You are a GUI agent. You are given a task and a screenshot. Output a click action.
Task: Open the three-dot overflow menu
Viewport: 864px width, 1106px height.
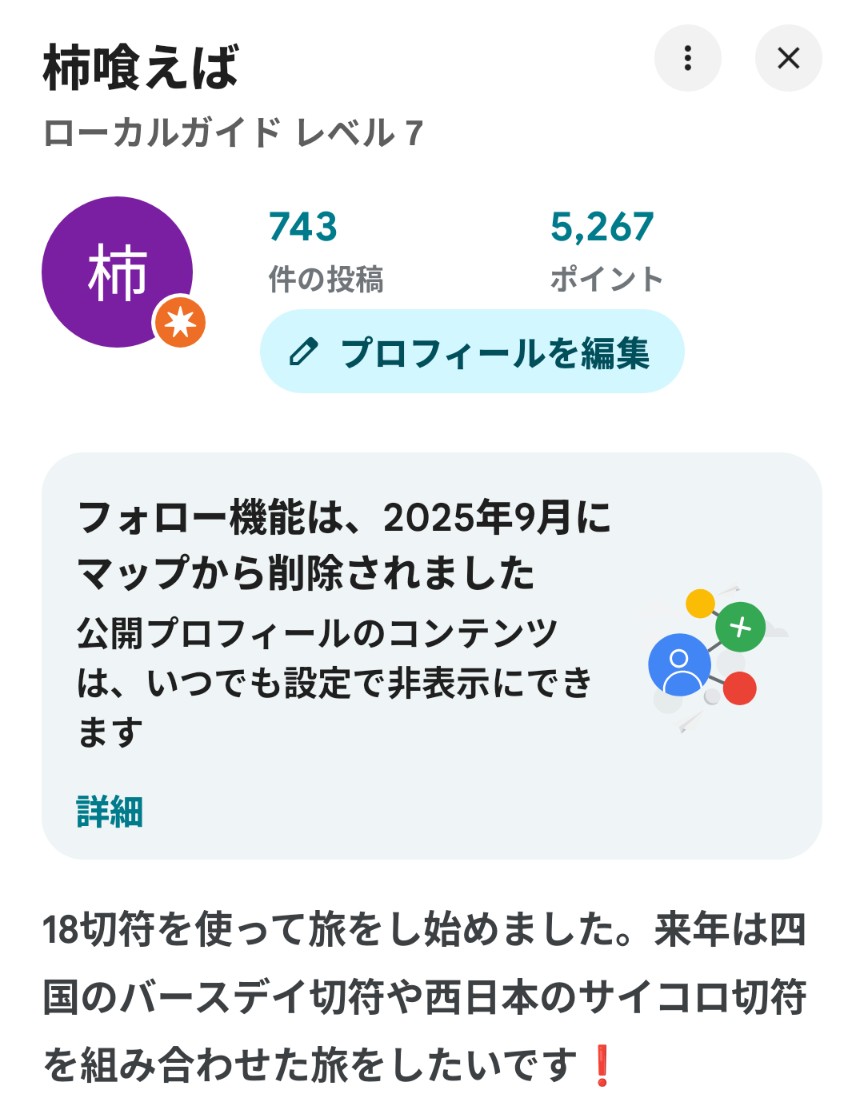(687, 58)
